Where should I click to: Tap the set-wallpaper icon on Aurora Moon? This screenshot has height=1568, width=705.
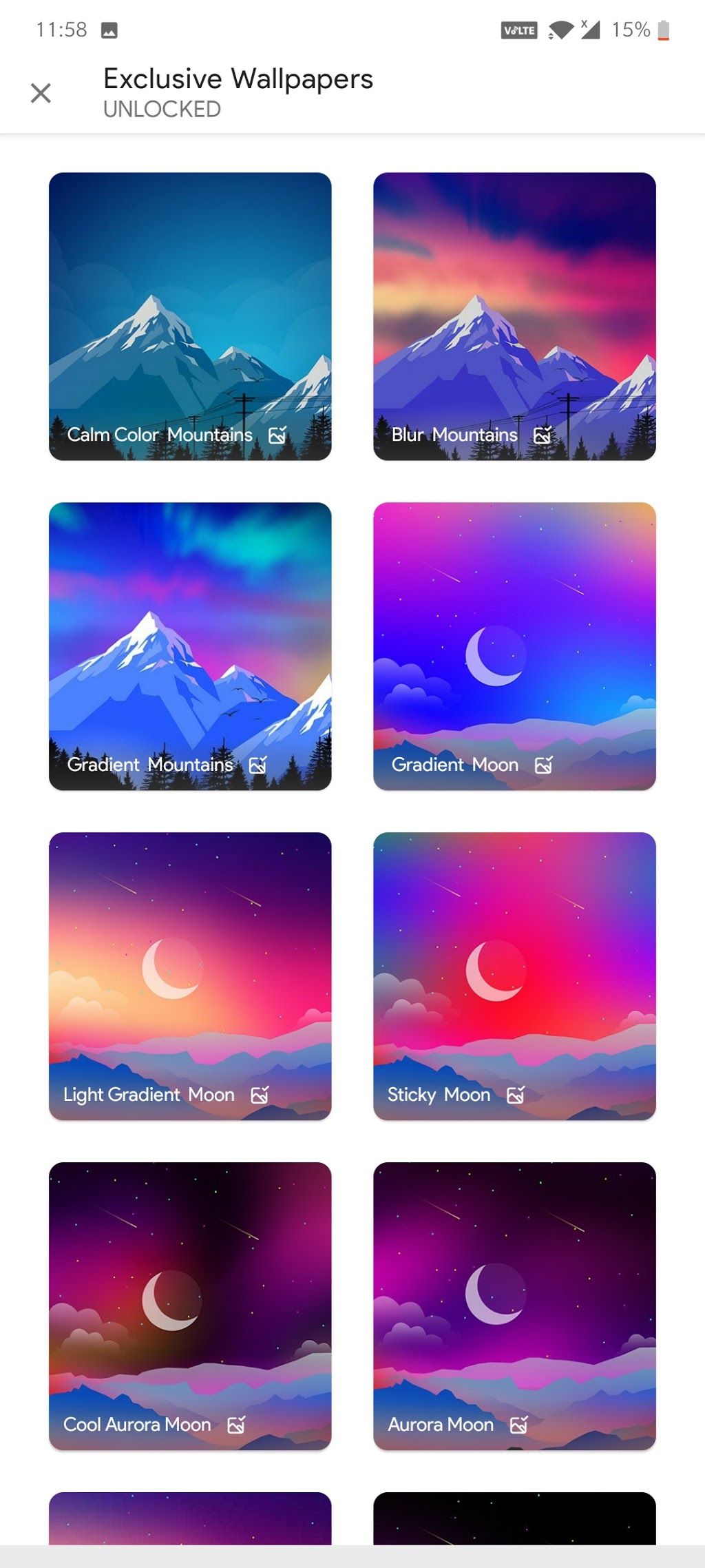[519, 1425]
